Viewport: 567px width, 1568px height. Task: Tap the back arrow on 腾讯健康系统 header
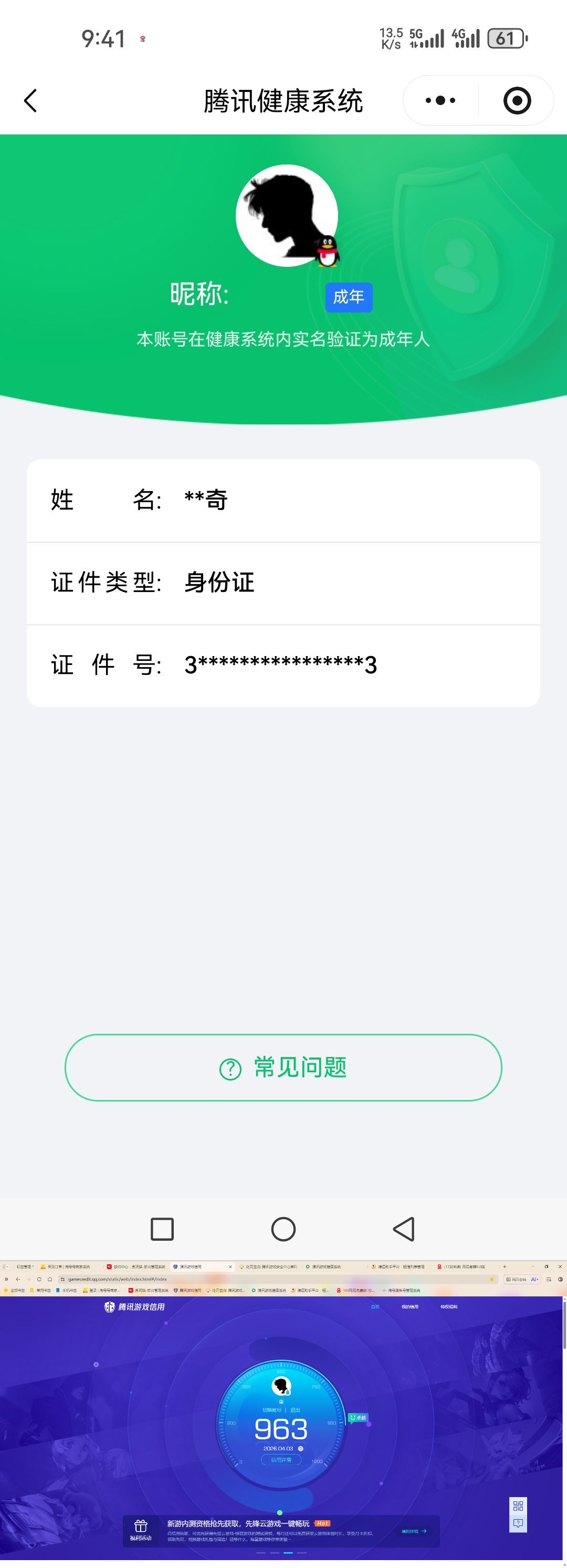coord(30,100)
